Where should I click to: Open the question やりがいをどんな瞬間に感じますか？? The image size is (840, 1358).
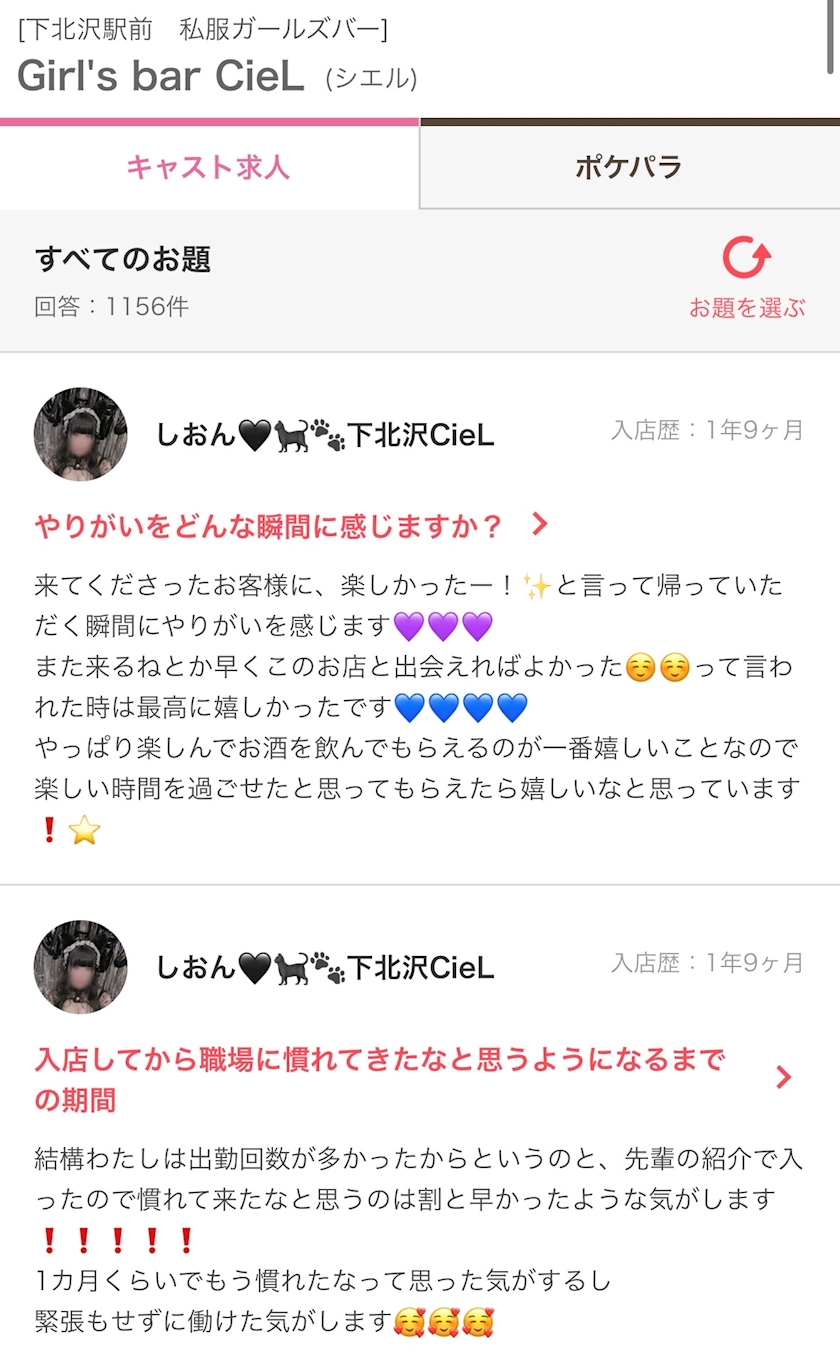point(291,525)
